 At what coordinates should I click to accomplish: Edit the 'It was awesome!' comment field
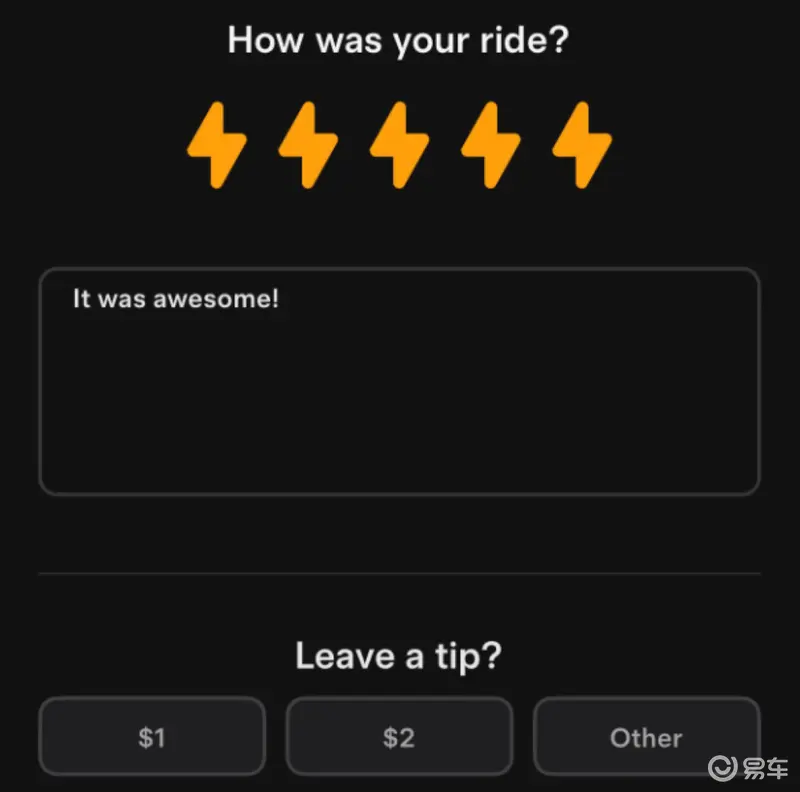[399, 381]
